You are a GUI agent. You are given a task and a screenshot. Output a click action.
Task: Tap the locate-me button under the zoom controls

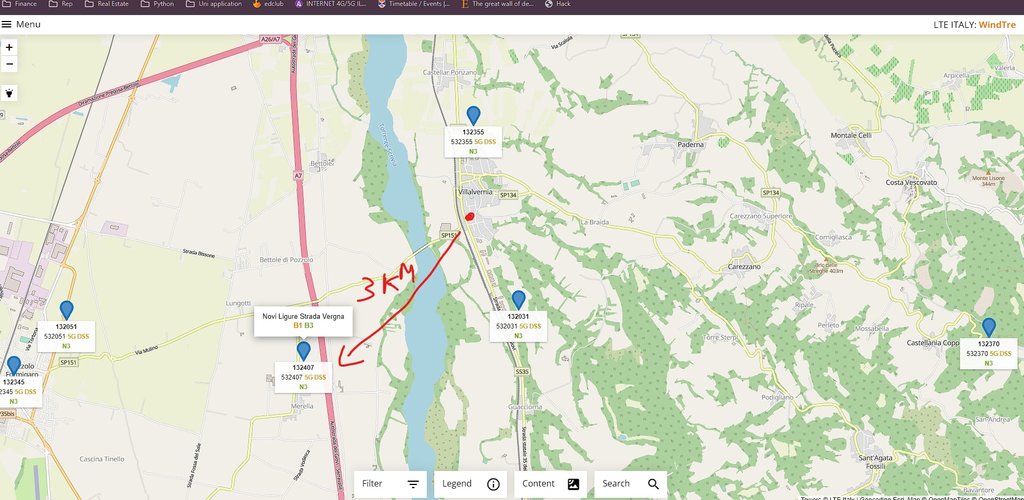(x=10, y=92)
